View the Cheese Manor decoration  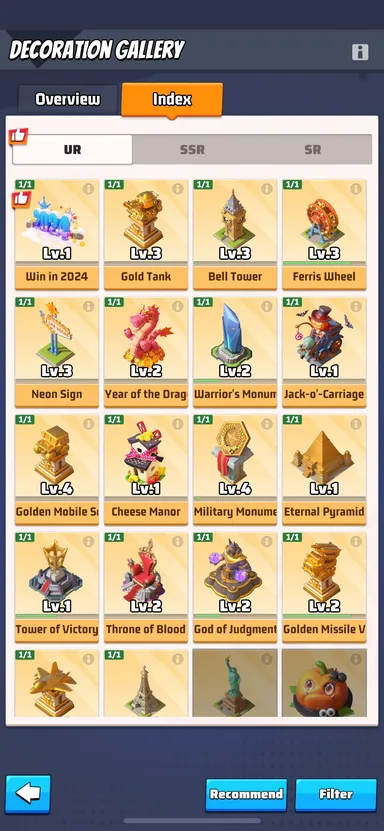(146, 470)
